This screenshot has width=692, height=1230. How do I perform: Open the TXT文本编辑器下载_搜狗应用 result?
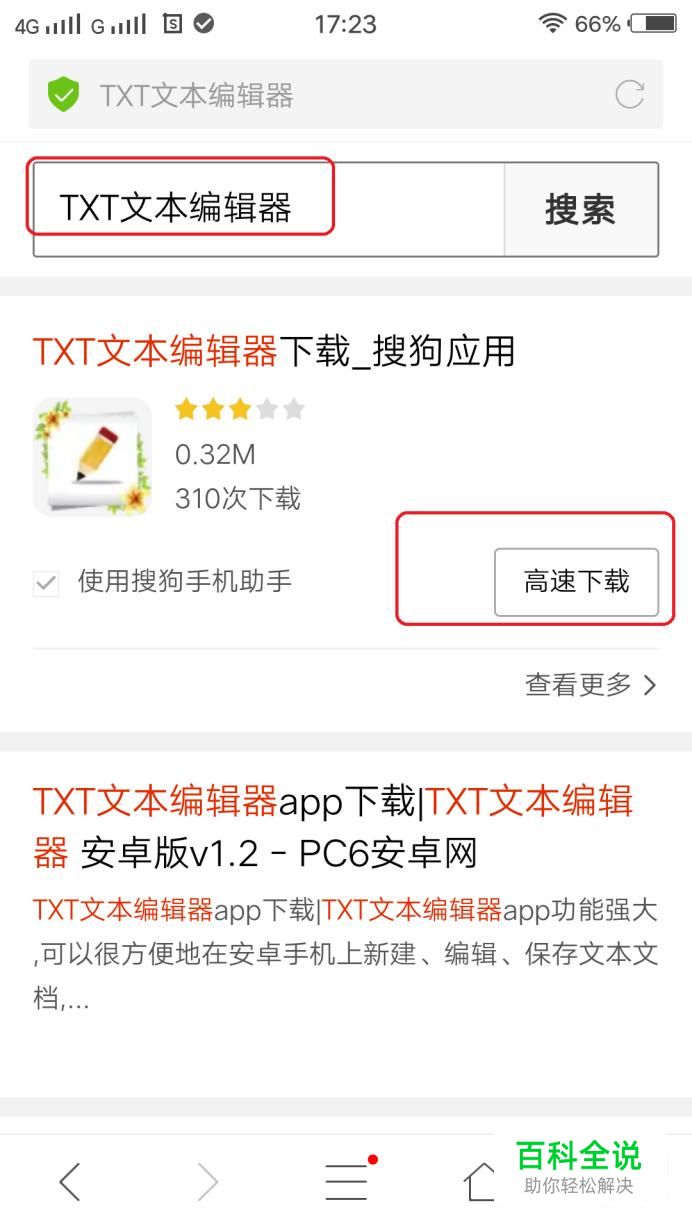274,351
